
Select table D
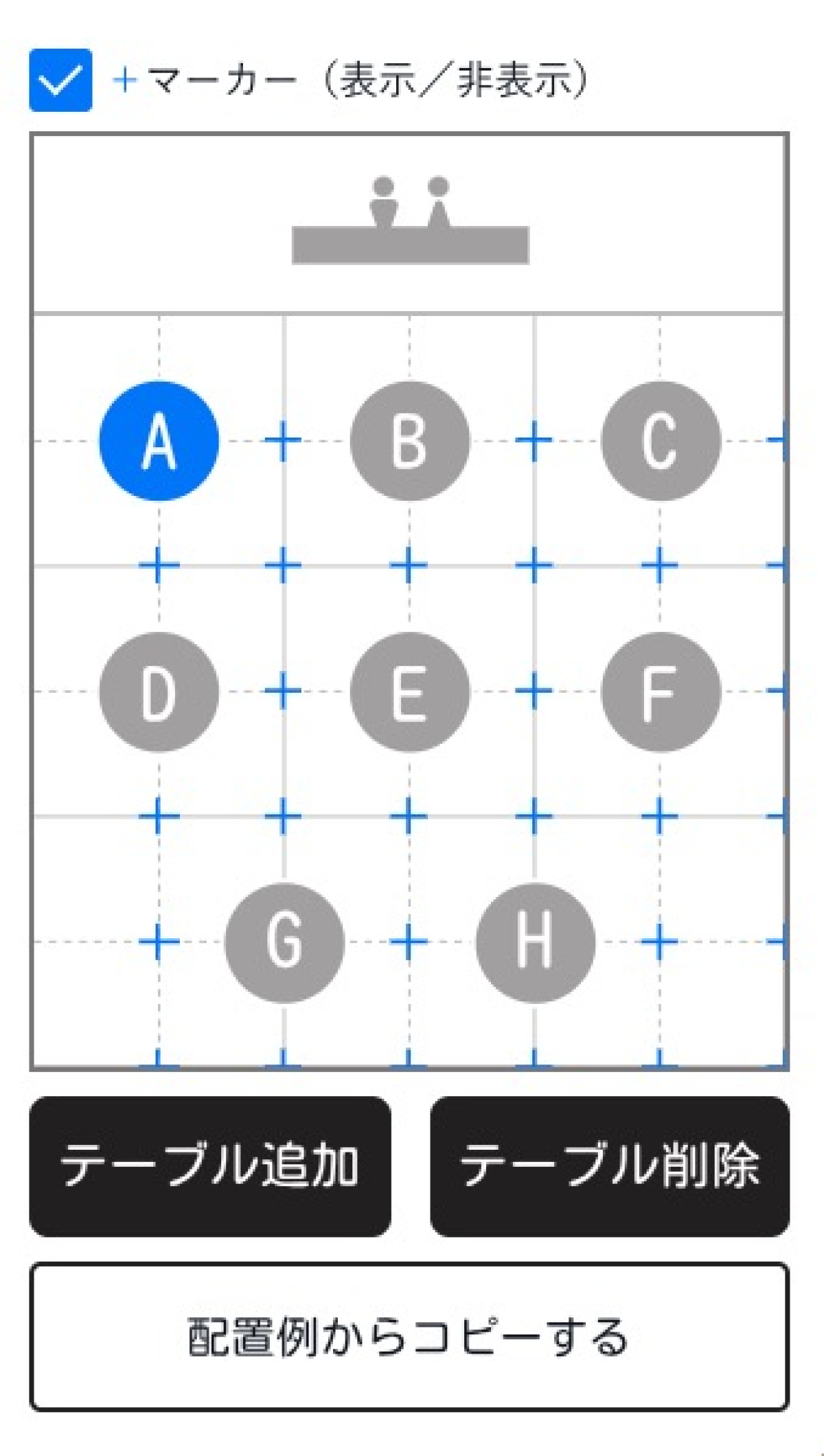pyautogui.click(x=159, y=692)
